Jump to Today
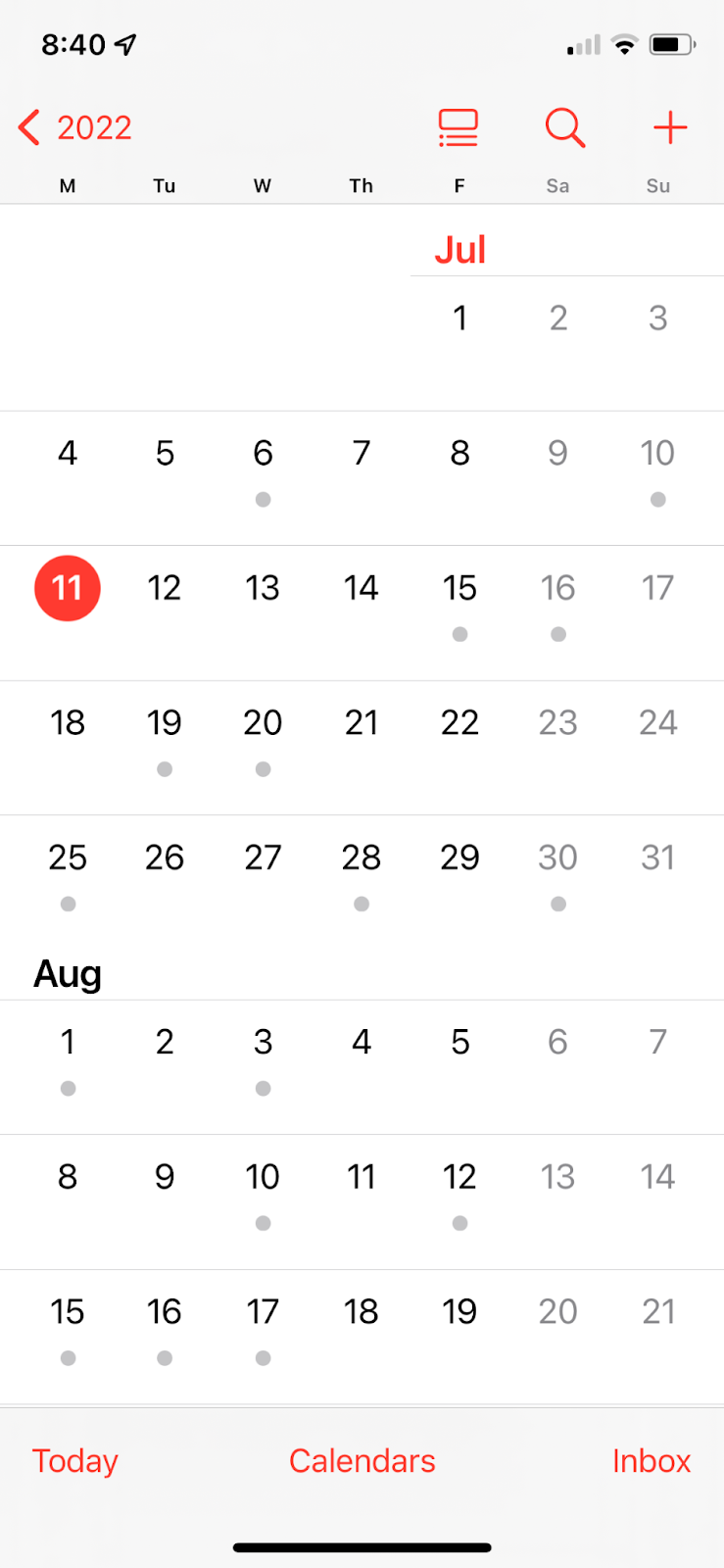 [74, 1460]
